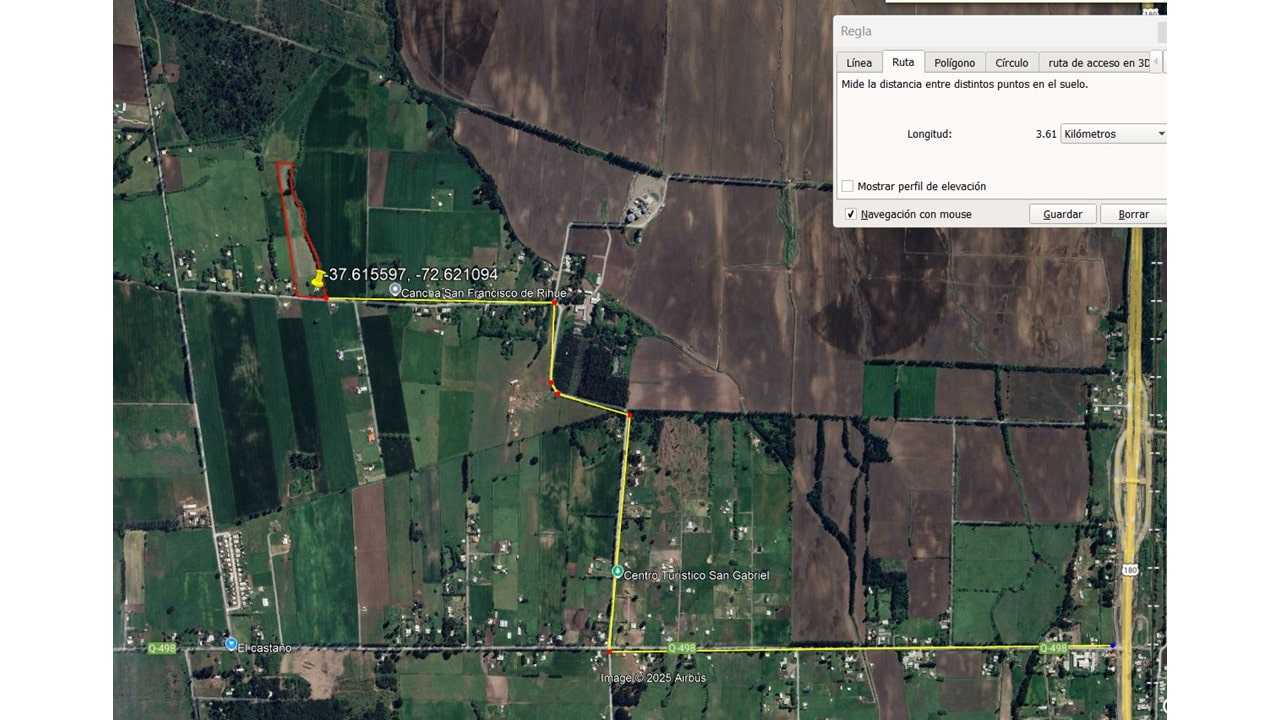Select the Ruta tab

(903, 62)
